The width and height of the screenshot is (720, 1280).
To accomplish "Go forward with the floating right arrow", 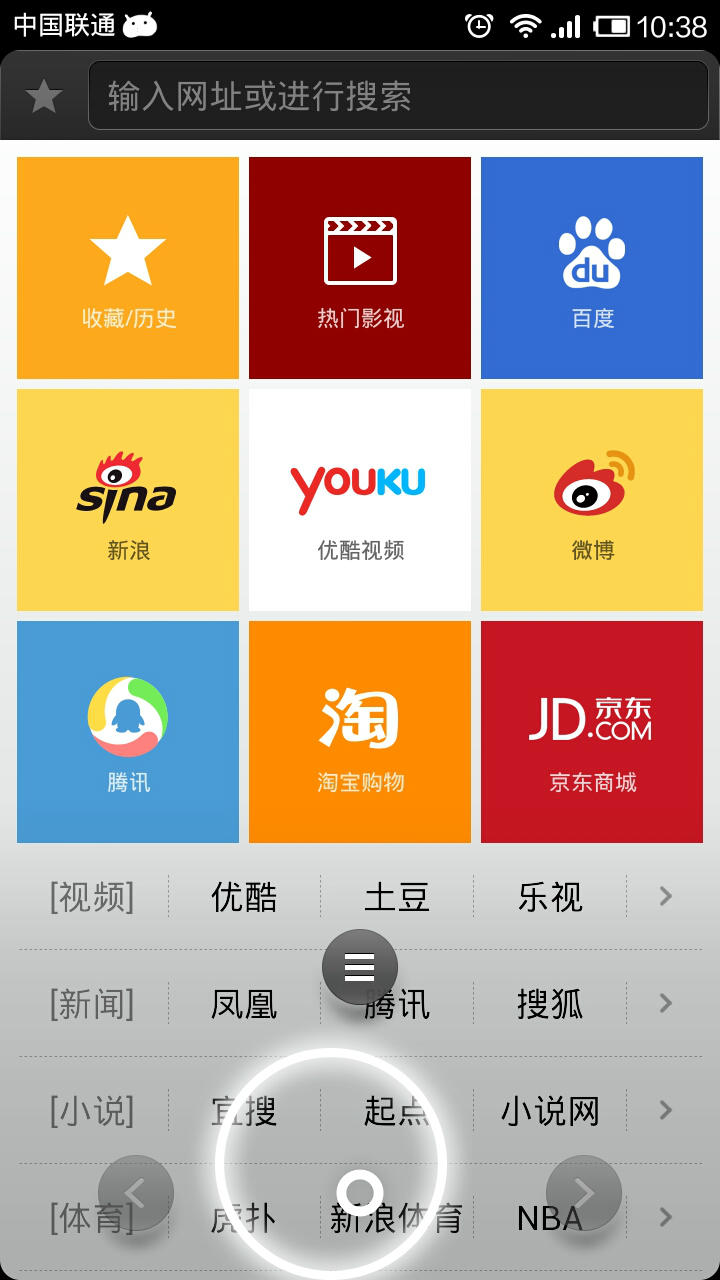I will coord(584,1193).
